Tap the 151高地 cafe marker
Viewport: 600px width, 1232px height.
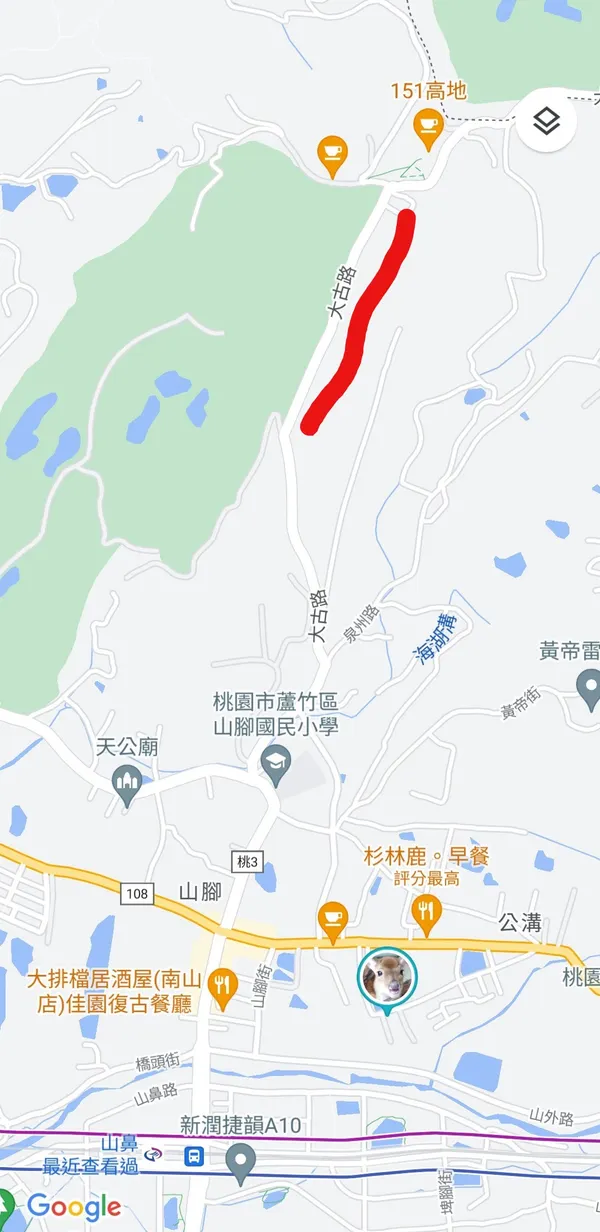point(428,127)
